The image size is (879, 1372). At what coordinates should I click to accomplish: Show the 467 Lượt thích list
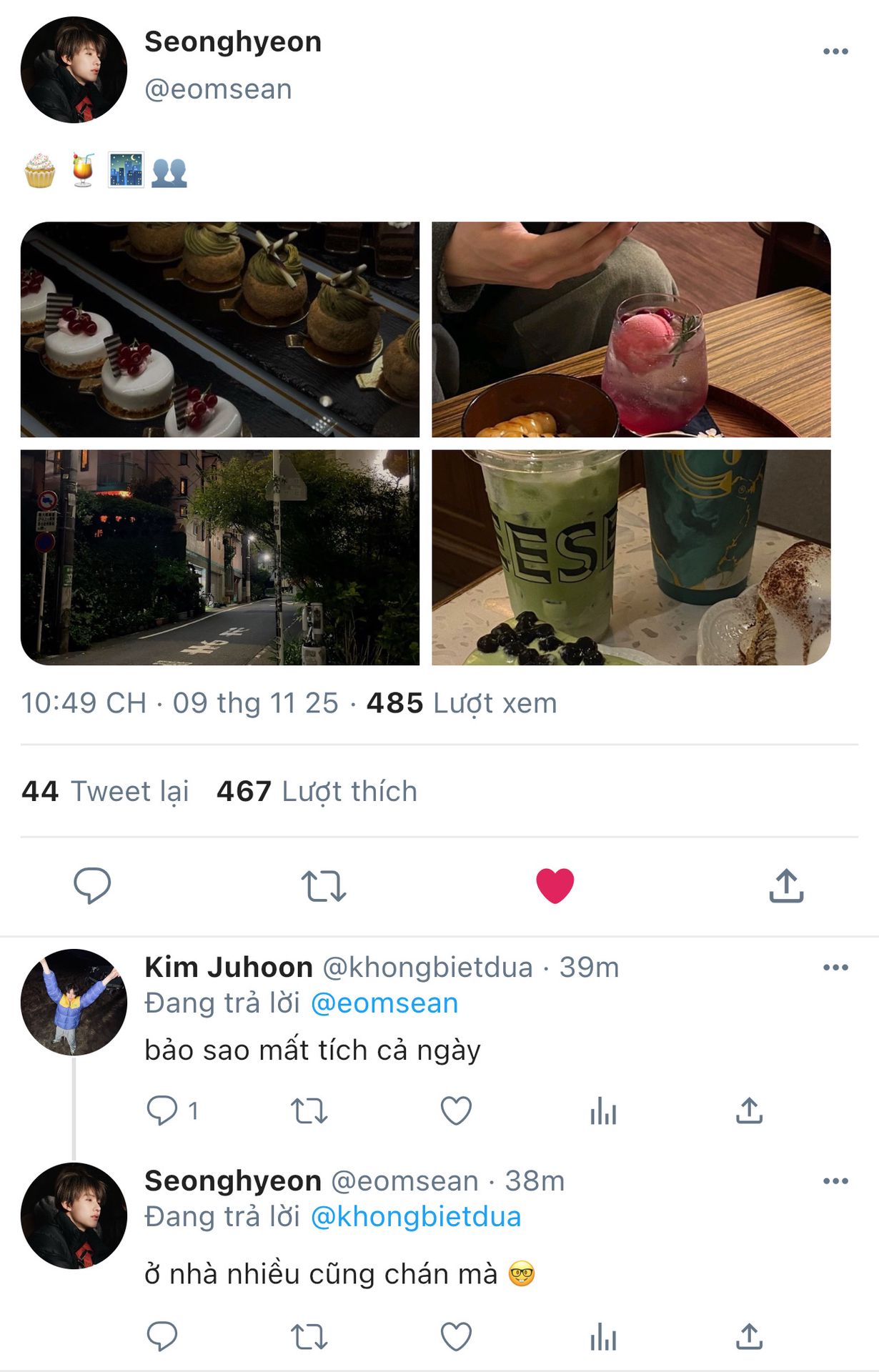point(317,792)
